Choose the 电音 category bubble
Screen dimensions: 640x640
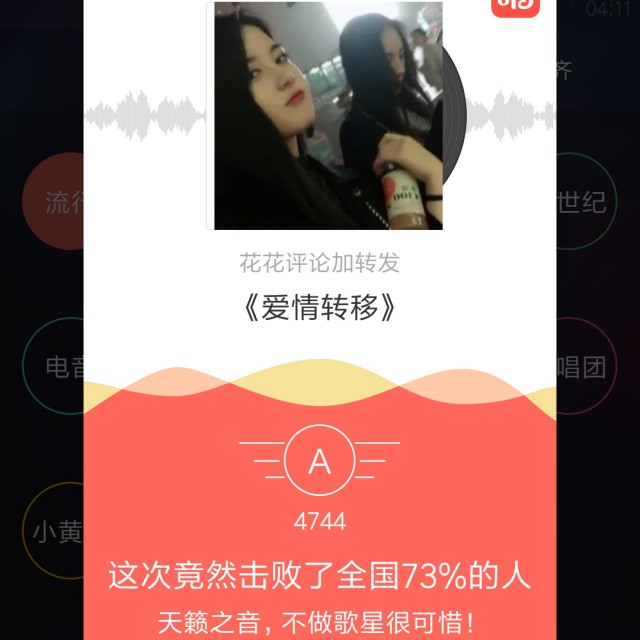click(x=54, y=367)
